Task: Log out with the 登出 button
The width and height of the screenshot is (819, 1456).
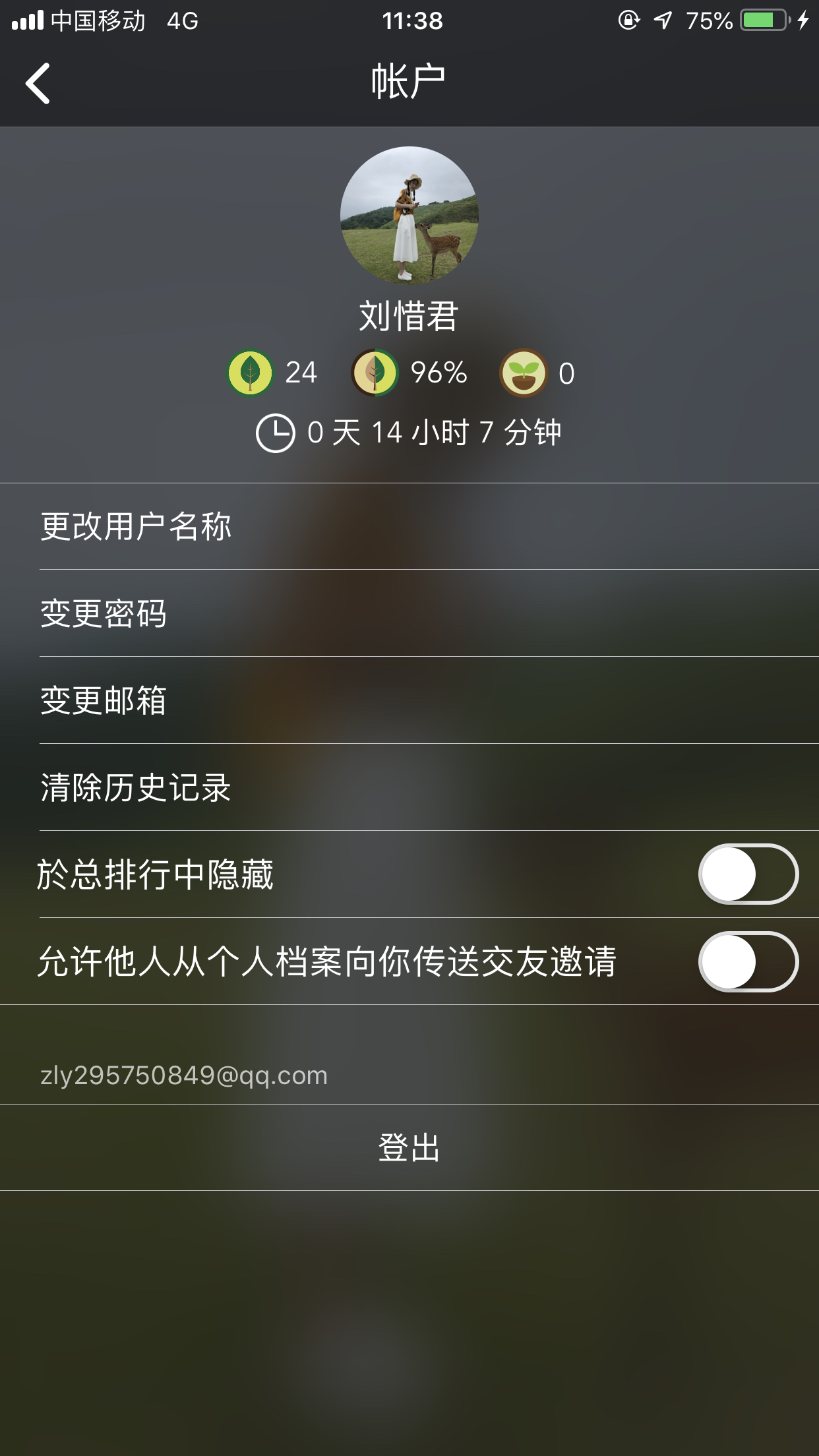Action: (409, 1147)
